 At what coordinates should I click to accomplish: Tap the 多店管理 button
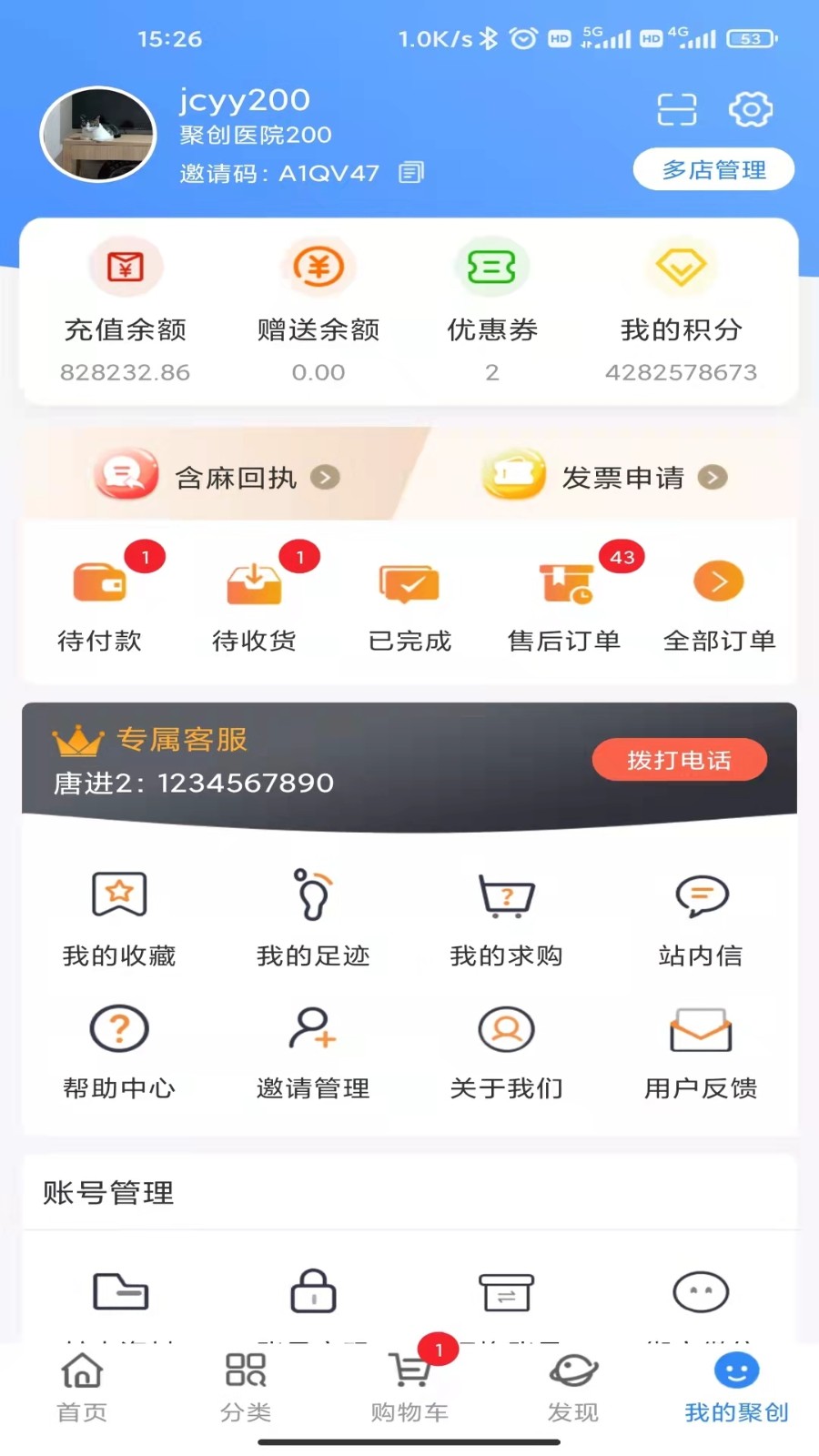(713, 170)
